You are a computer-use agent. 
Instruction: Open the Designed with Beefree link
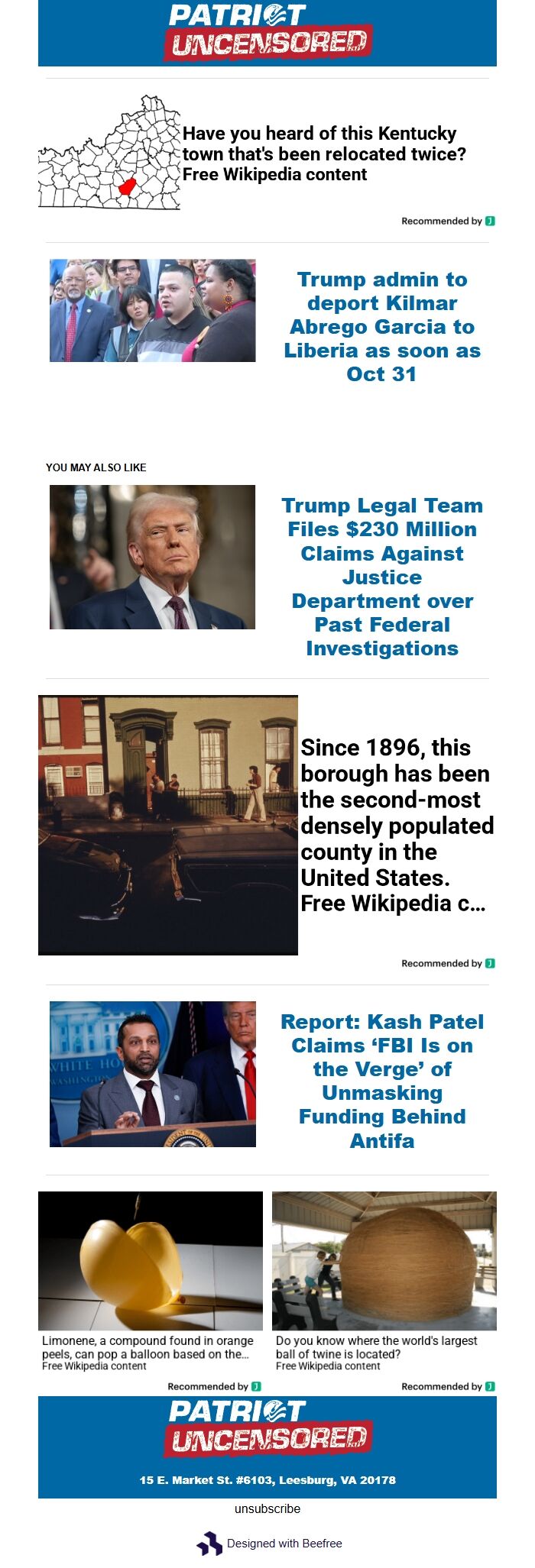[x=284, y=1544]
